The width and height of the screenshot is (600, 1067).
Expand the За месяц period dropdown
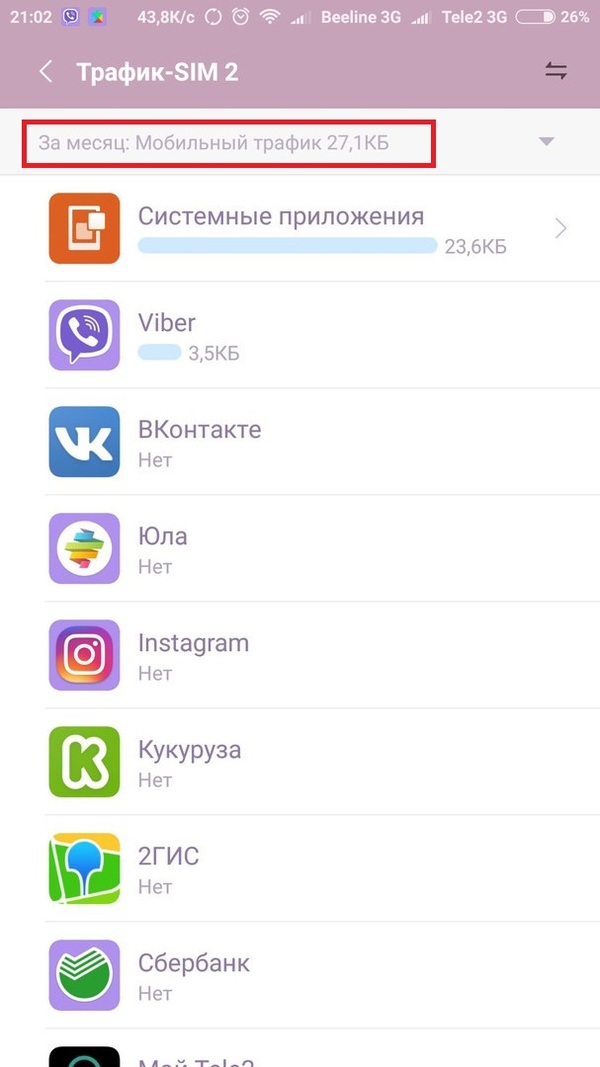(x=546, y=142)
